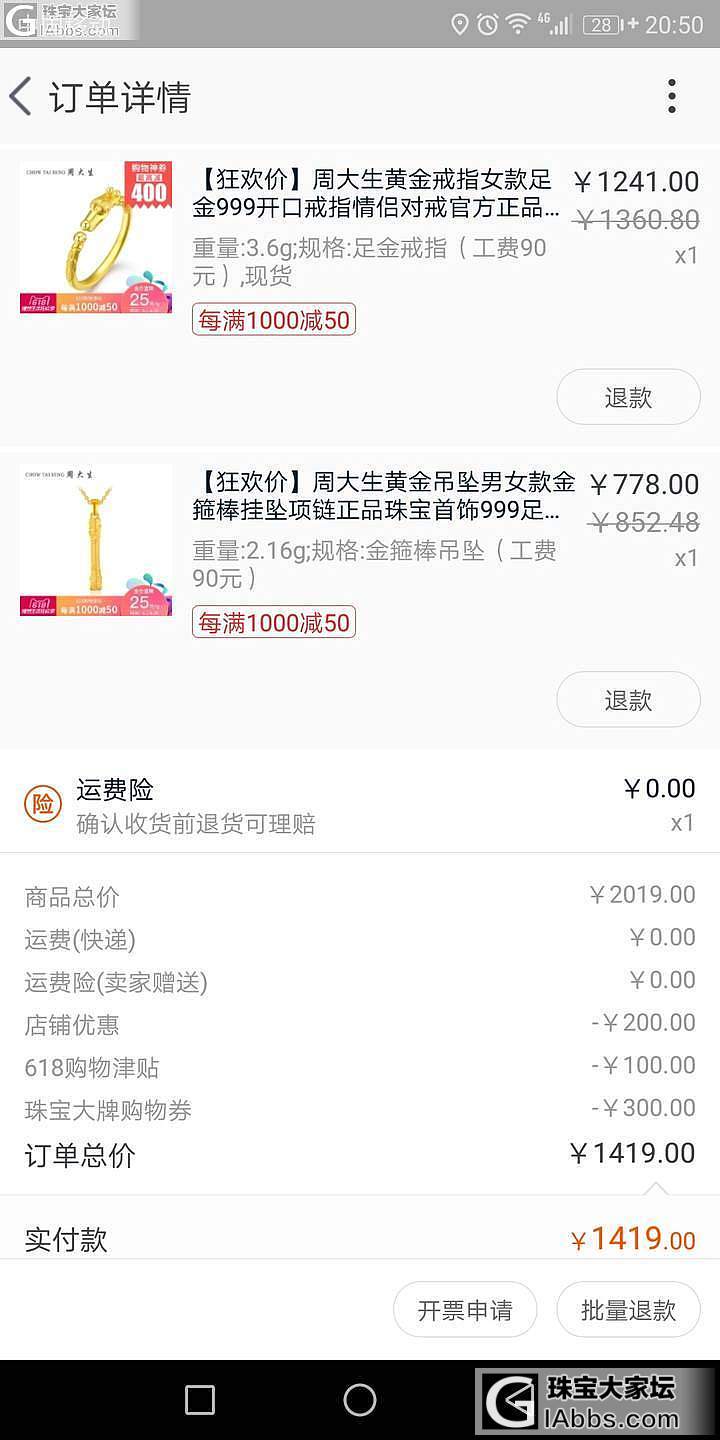This screenshot has width=720, height=1440.
Task: Open the three-dot overflow menu
Action: 672,97
